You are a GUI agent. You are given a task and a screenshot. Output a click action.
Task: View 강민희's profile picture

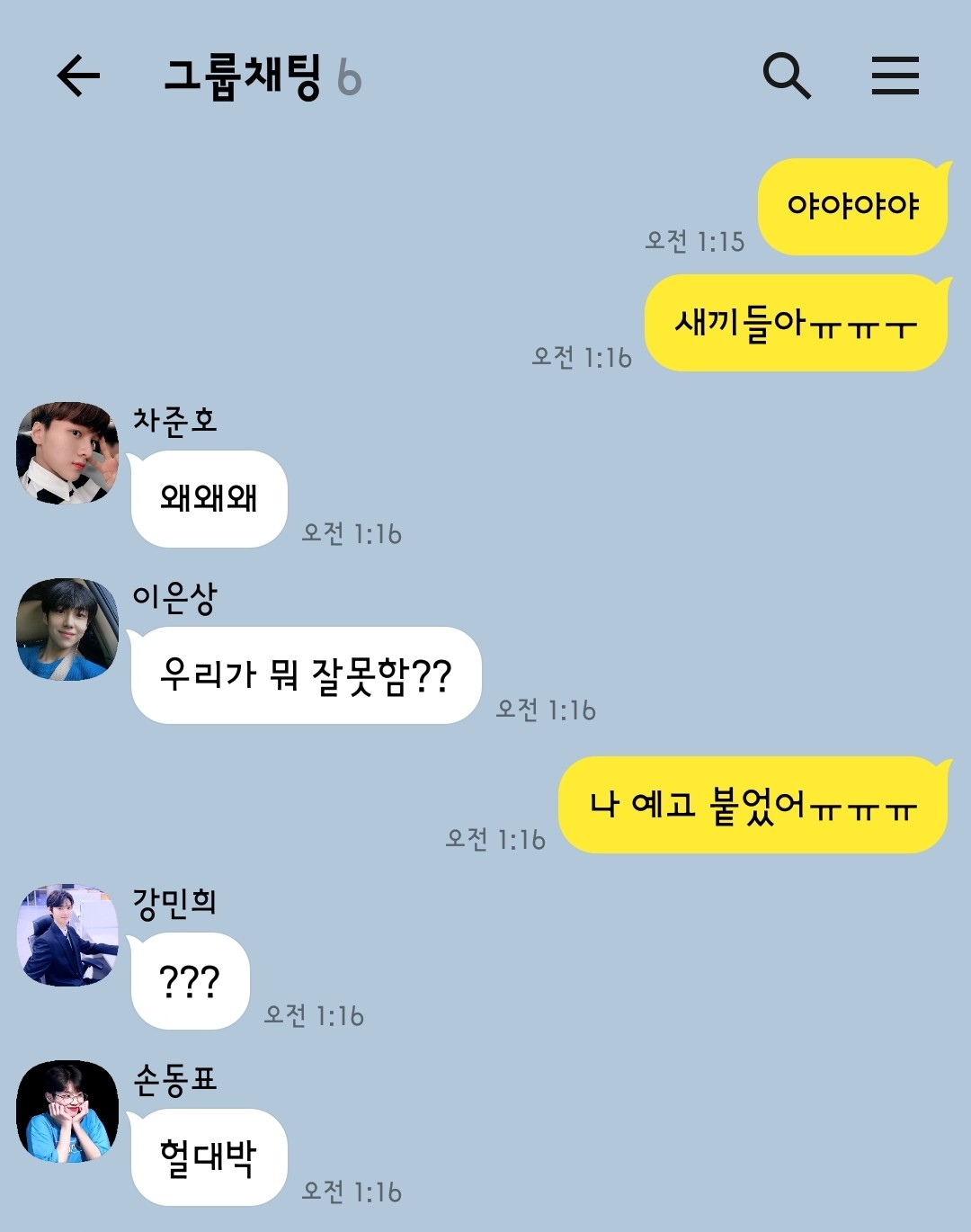pos(67,935)
